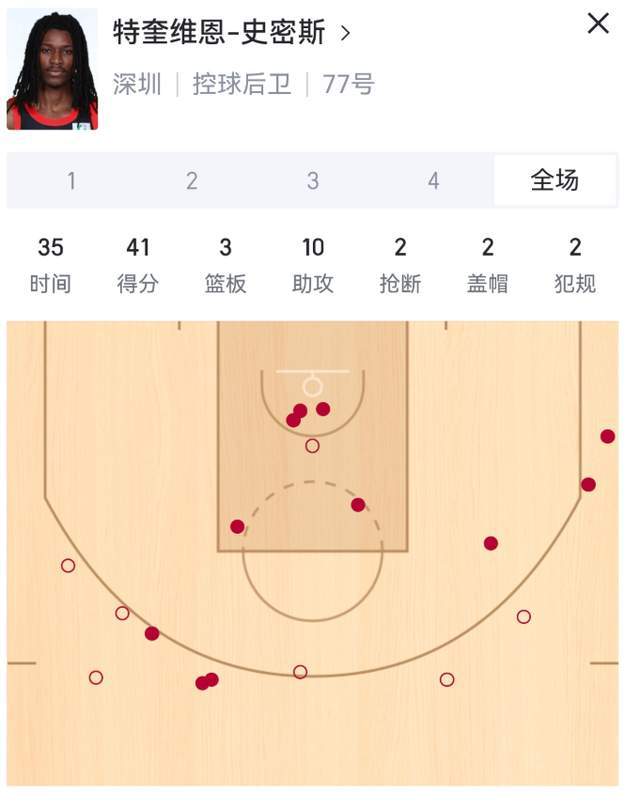The image size is (640, 810).
Task: Close the player stats panel
Action: [x=598, y=24]
